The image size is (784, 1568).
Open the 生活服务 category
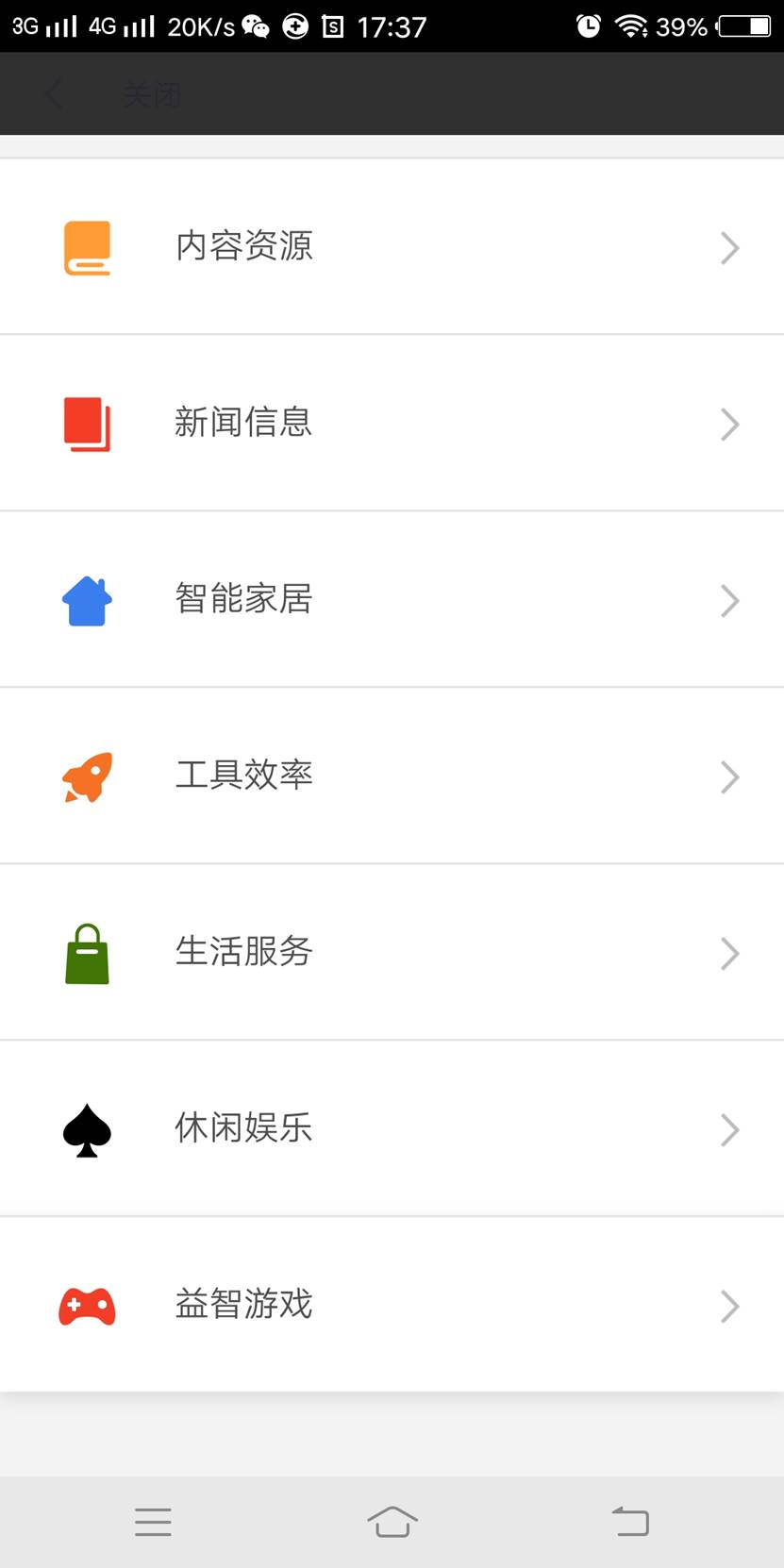[x=392, y=952]
